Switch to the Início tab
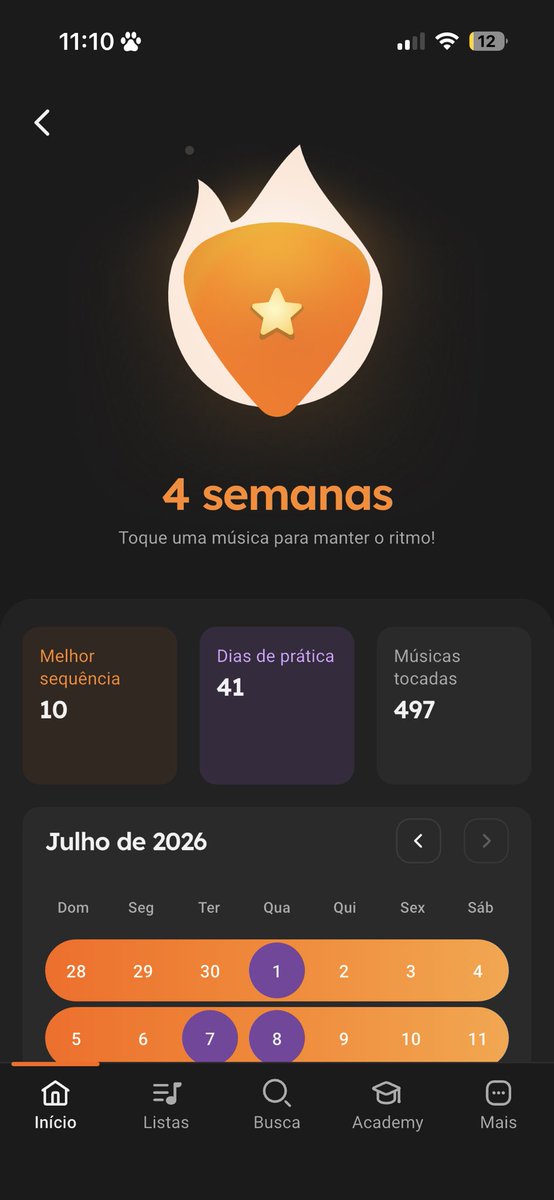 coord(55,1104)
